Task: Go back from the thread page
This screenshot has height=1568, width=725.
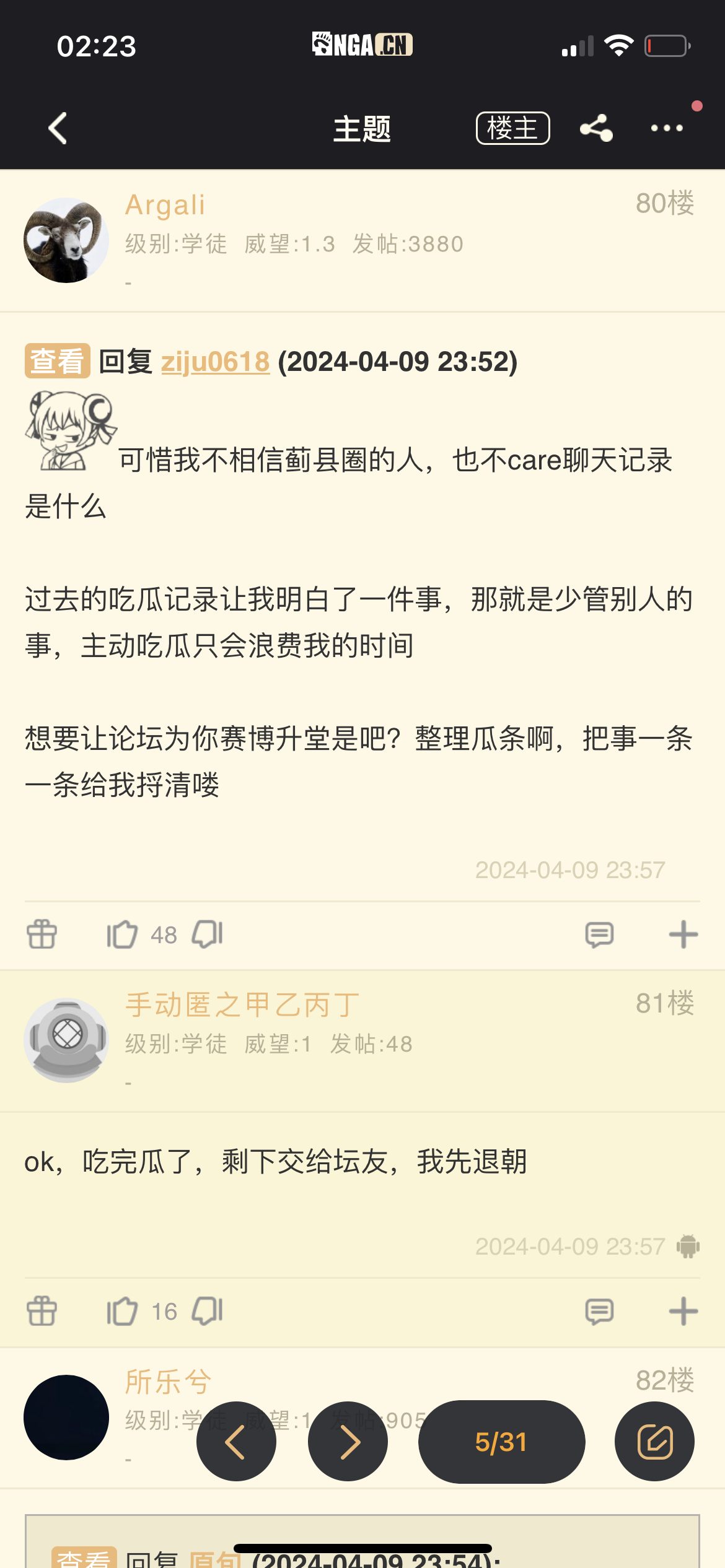Action: point(58,128)
